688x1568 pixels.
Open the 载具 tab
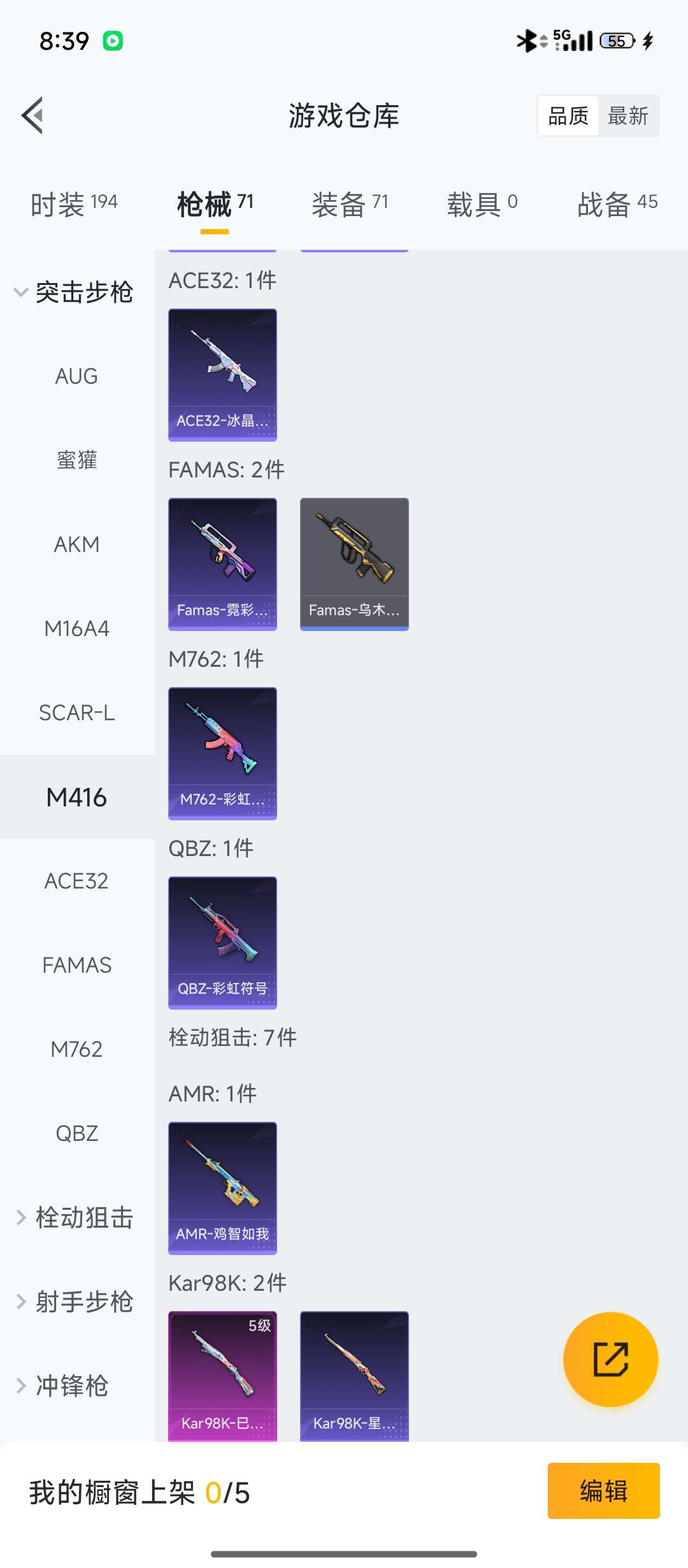(482, 205)
